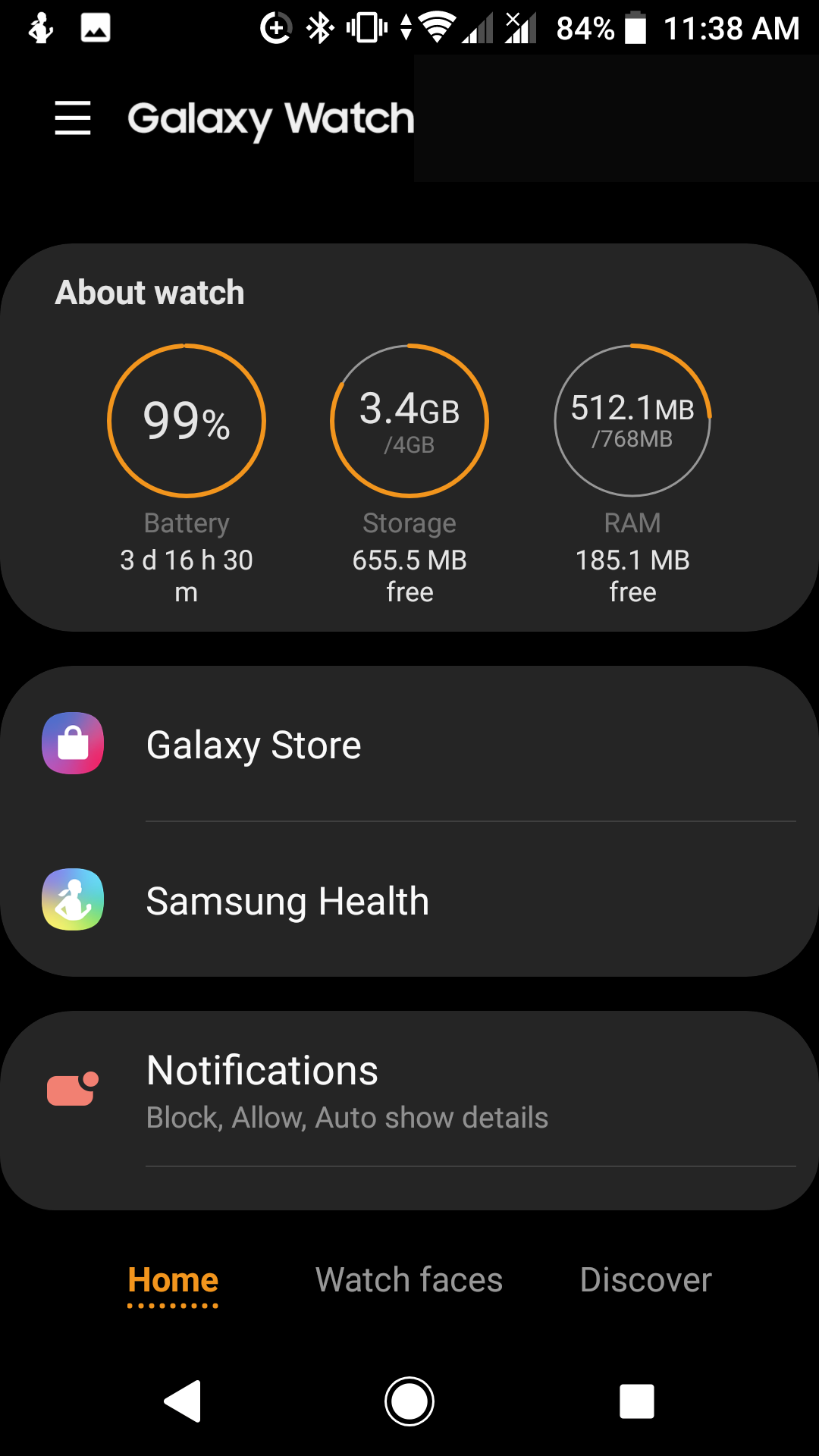Tap the Battery circle showing 99%
The height and width of the screenshot is (1456, 819).
coord(186,421)
